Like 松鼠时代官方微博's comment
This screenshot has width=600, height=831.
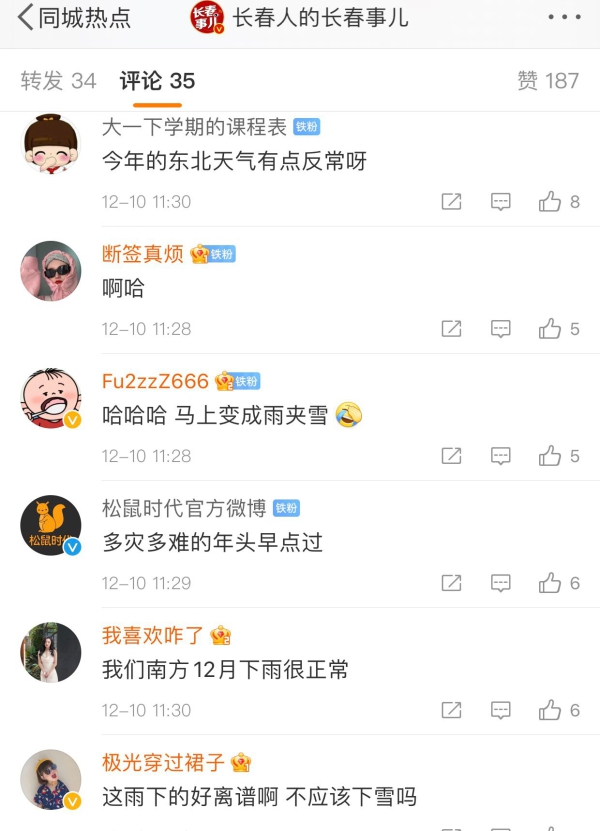(x=550, y=583)
